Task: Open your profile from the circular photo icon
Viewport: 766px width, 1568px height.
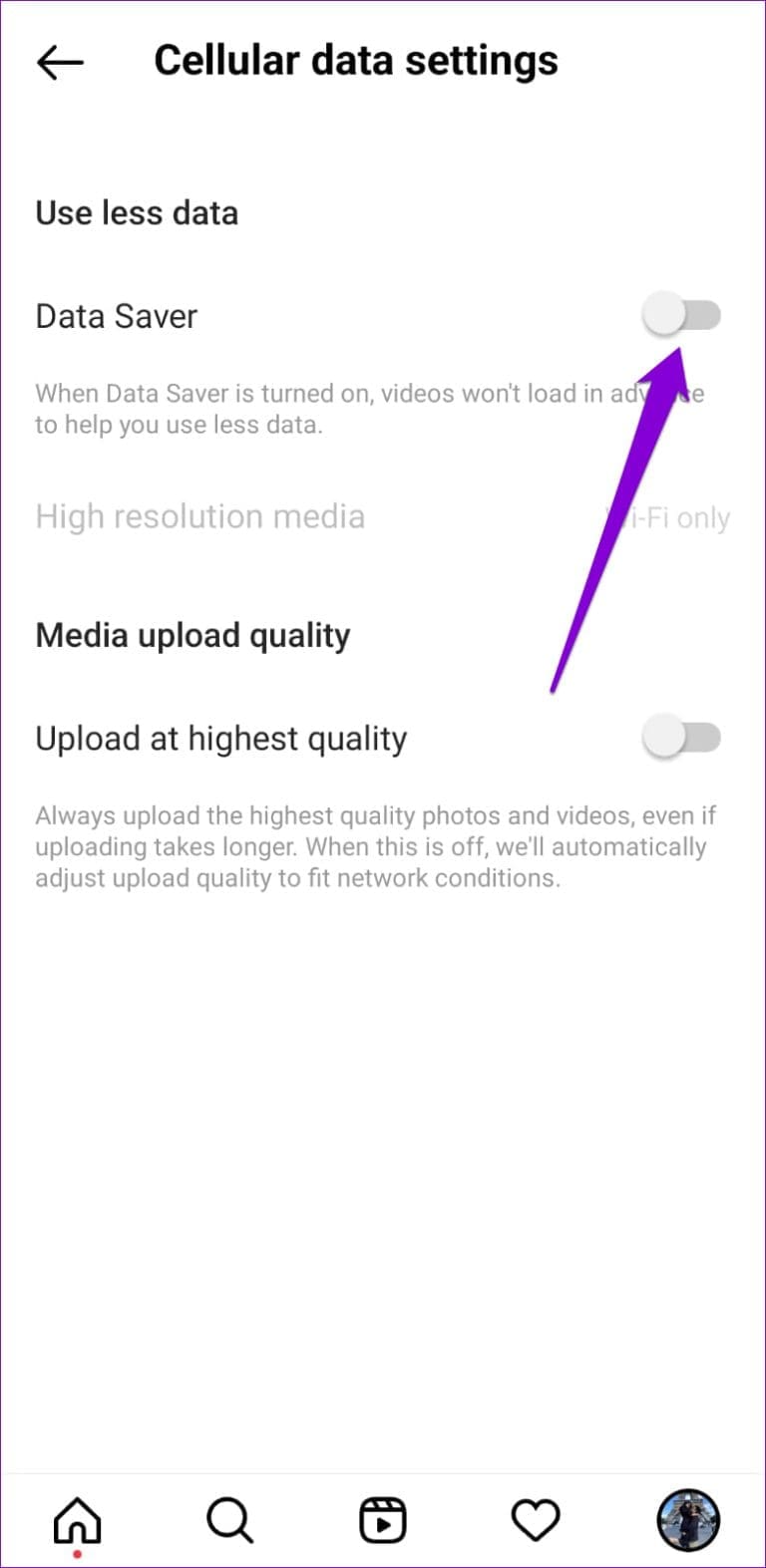Action: [x=688, y=1519]
